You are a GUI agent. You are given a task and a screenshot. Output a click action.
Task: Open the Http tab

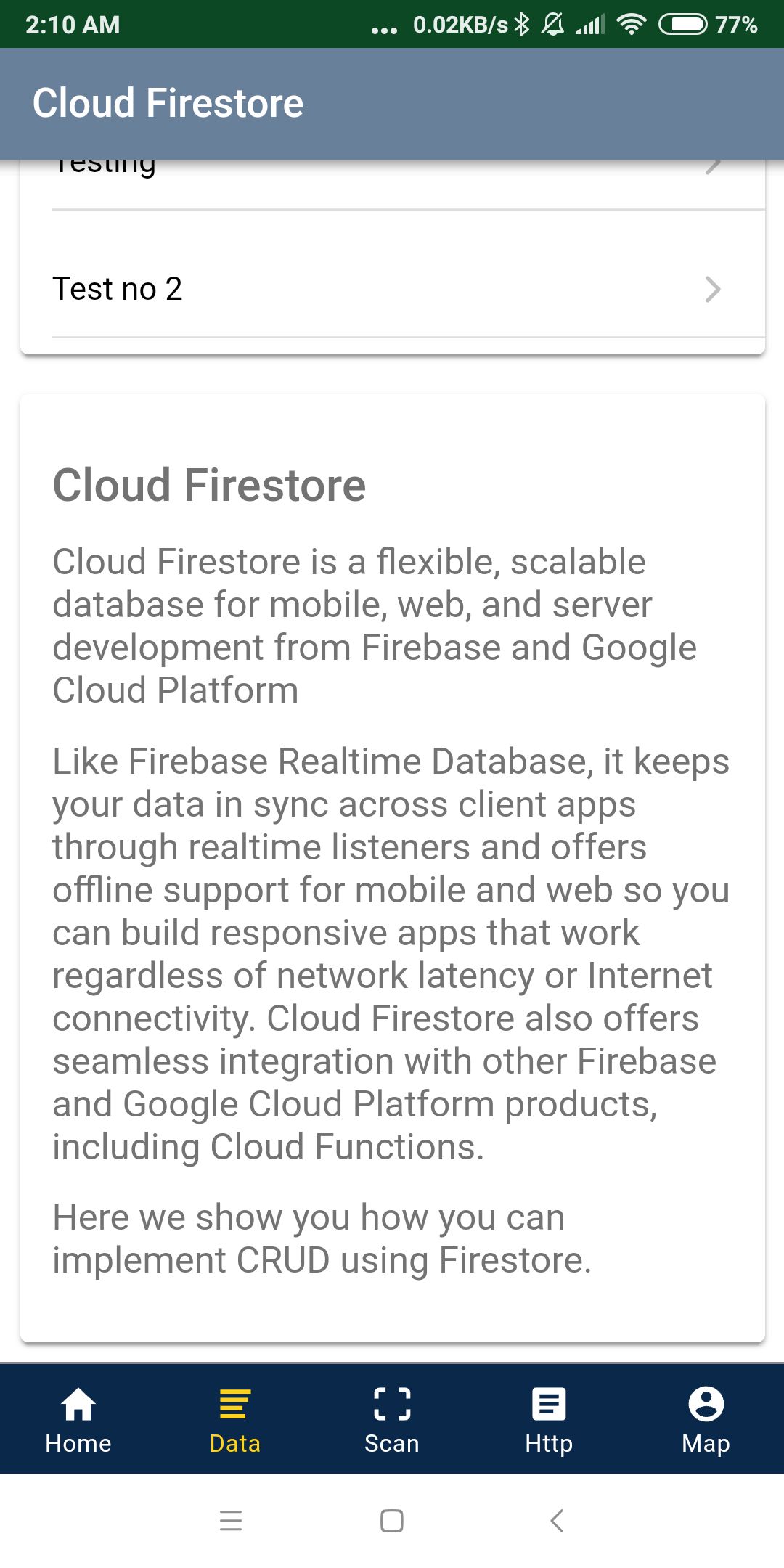point(549,1420)
